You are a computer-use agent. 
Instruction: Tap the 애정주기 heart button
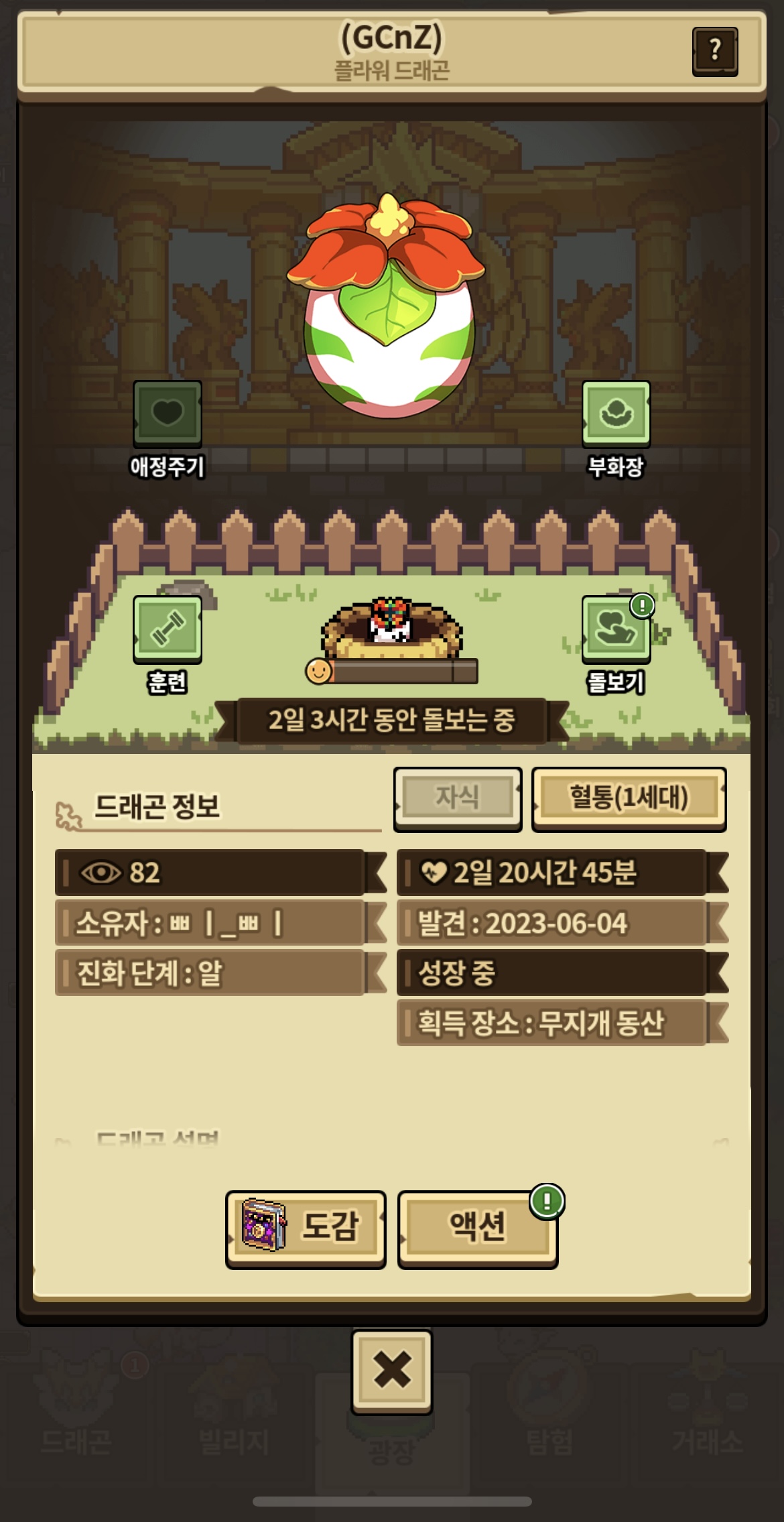pos(167,413)
